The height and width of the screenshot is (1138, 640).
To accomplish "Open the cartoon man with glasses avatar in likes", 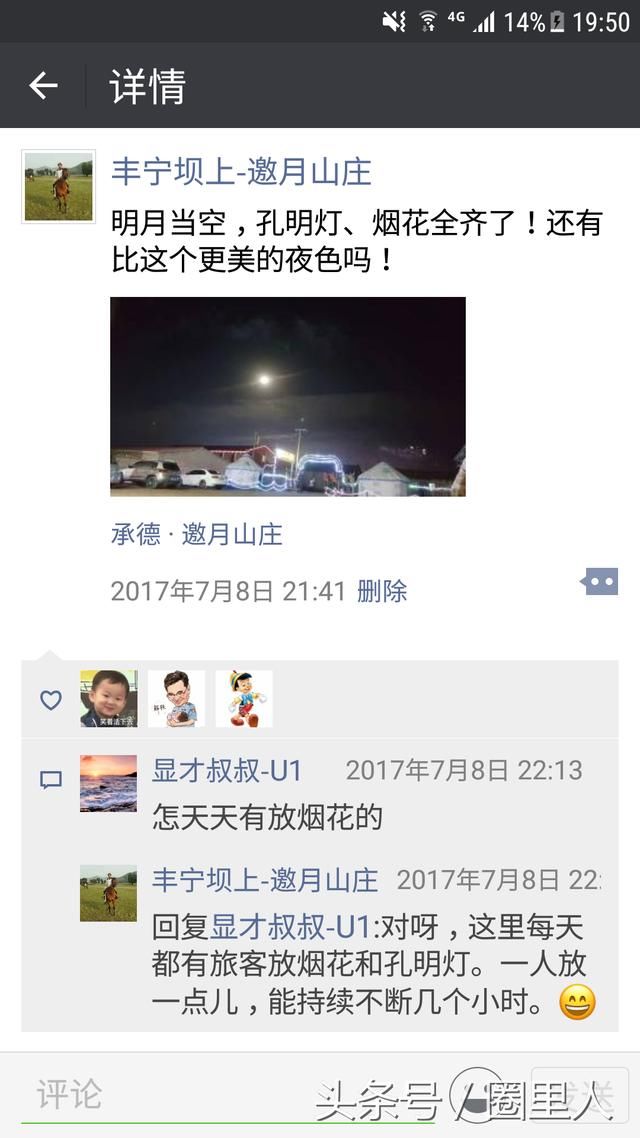I will pyautogui.click(x=176, y=699).
